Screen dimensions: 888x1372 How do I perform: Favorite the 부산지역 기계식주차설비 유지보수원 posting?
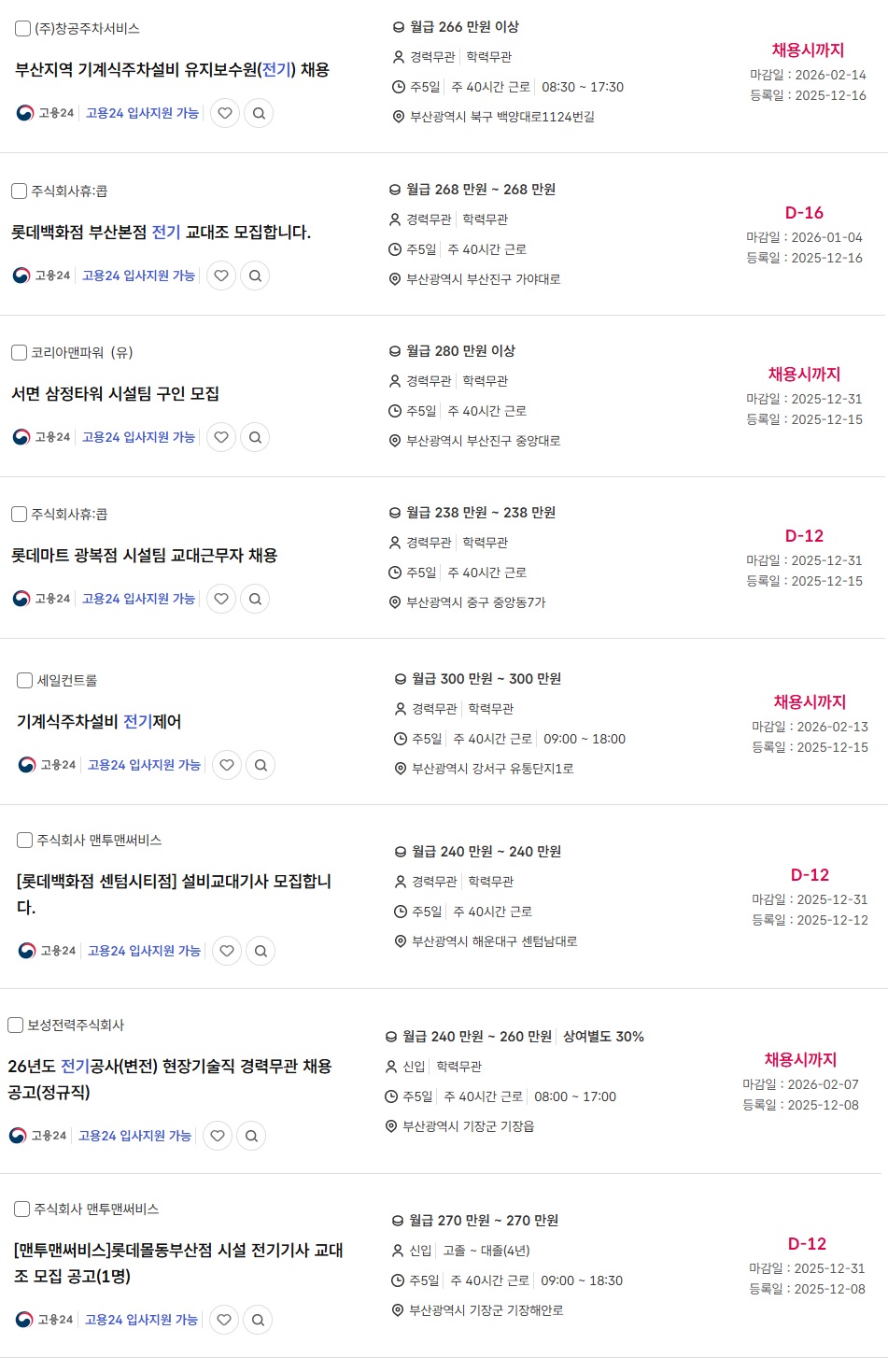tap(225, 113)
